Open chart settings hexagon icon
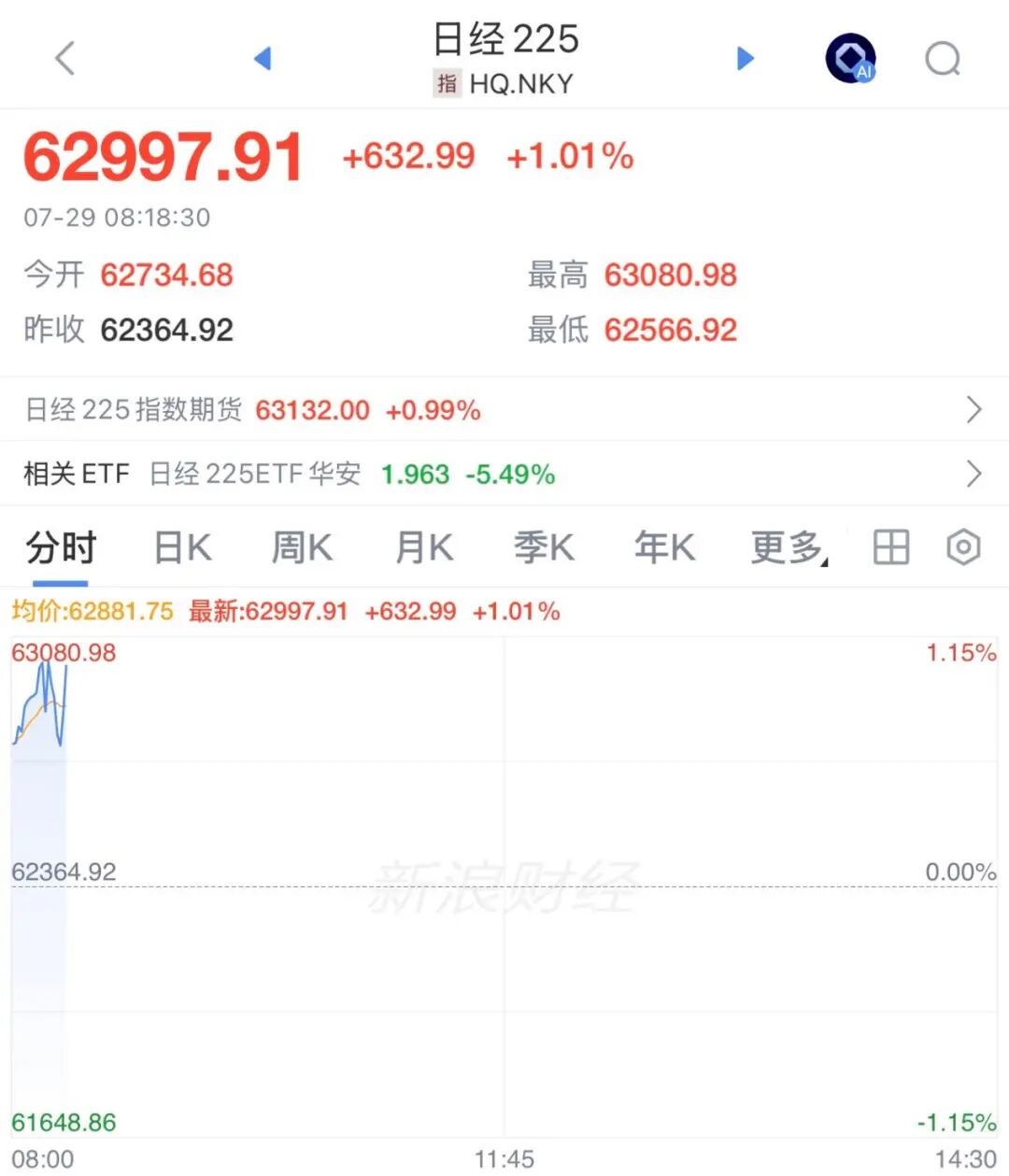This screenshot has width=1009, height=1176. pos(963,547)
